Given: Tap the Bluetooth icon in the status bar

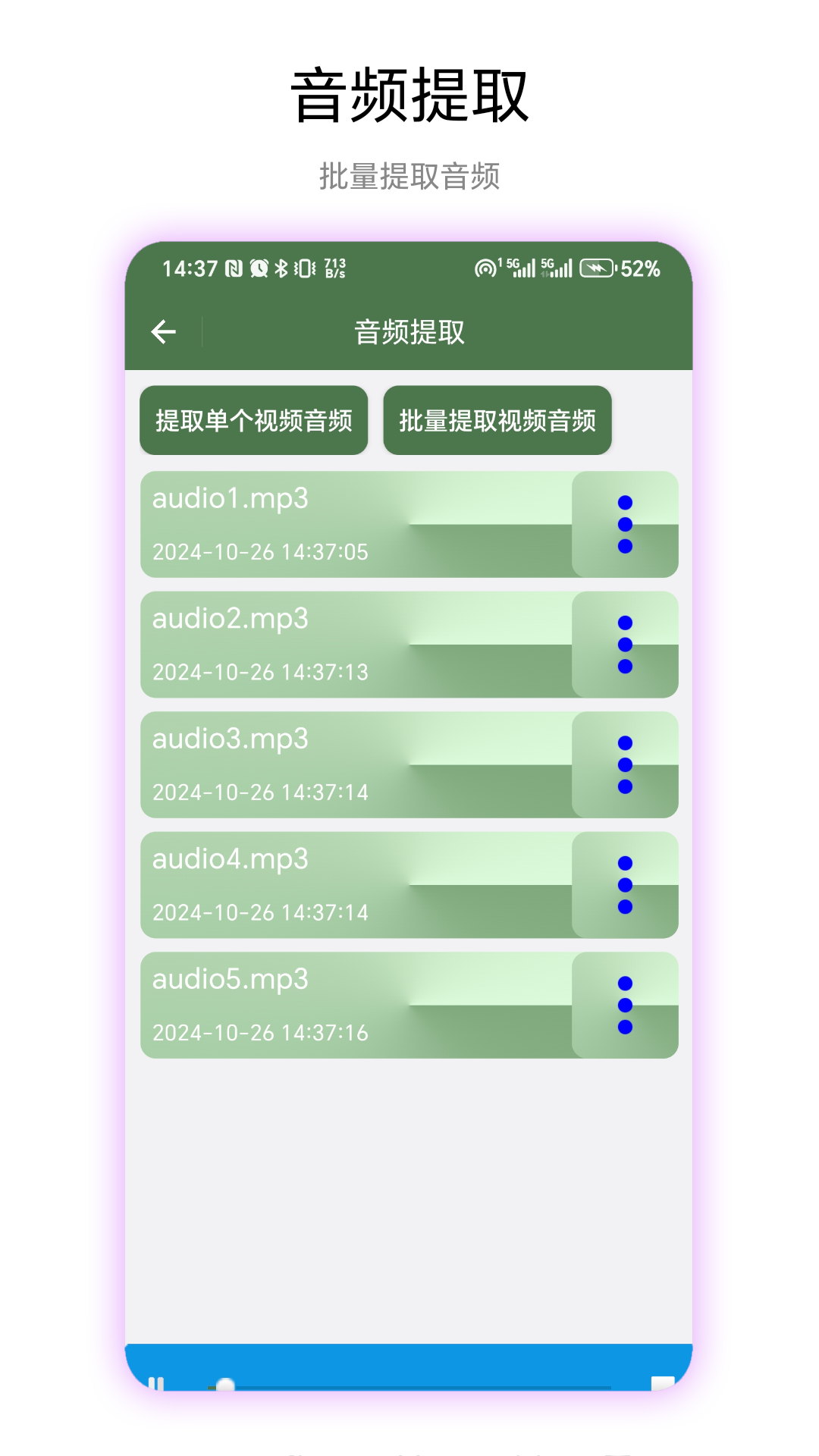Looking at the screenshot, I should tap(282, 269).
